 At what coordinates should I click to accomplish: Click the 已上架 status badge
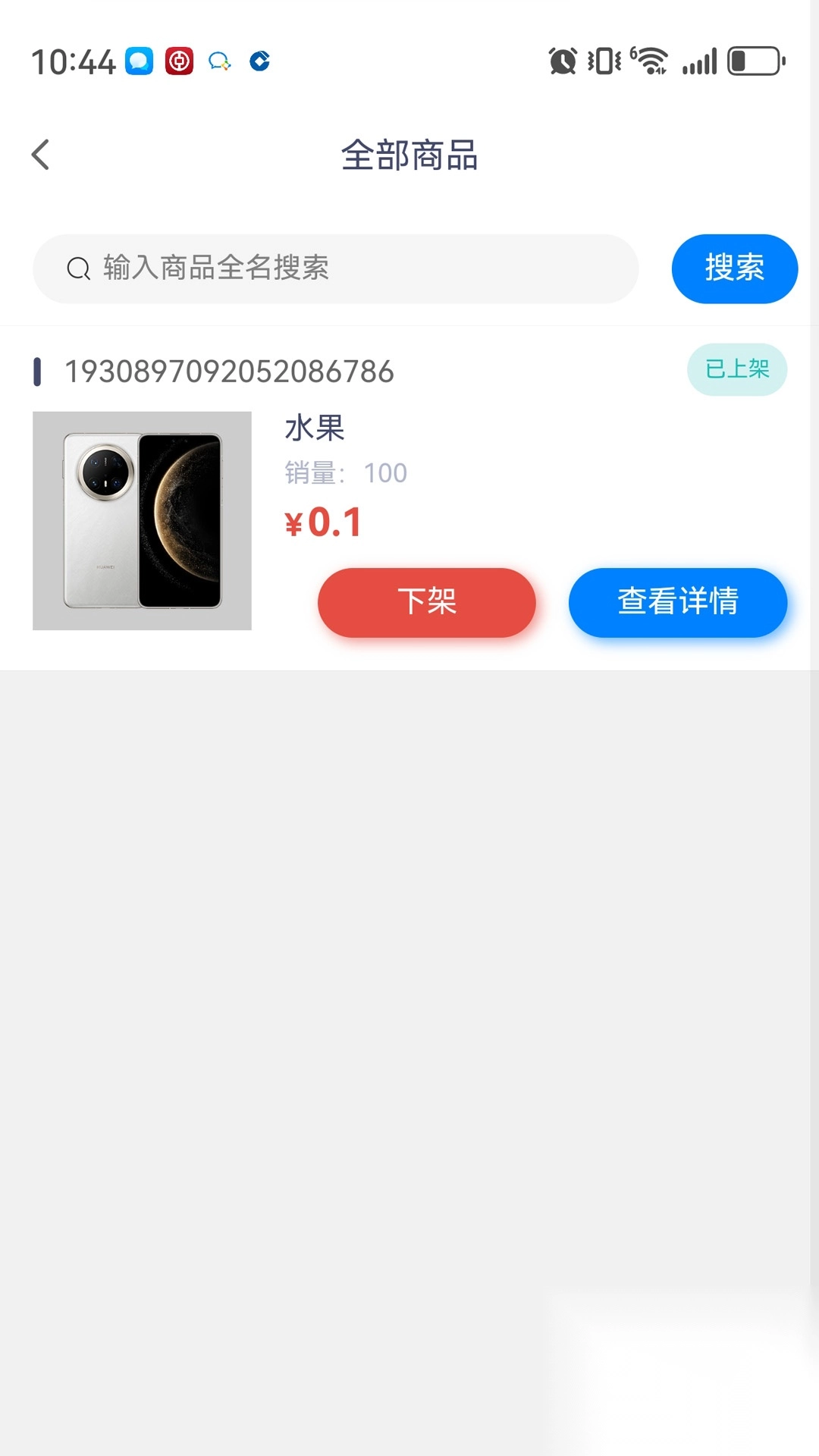[x=736, y=369]
